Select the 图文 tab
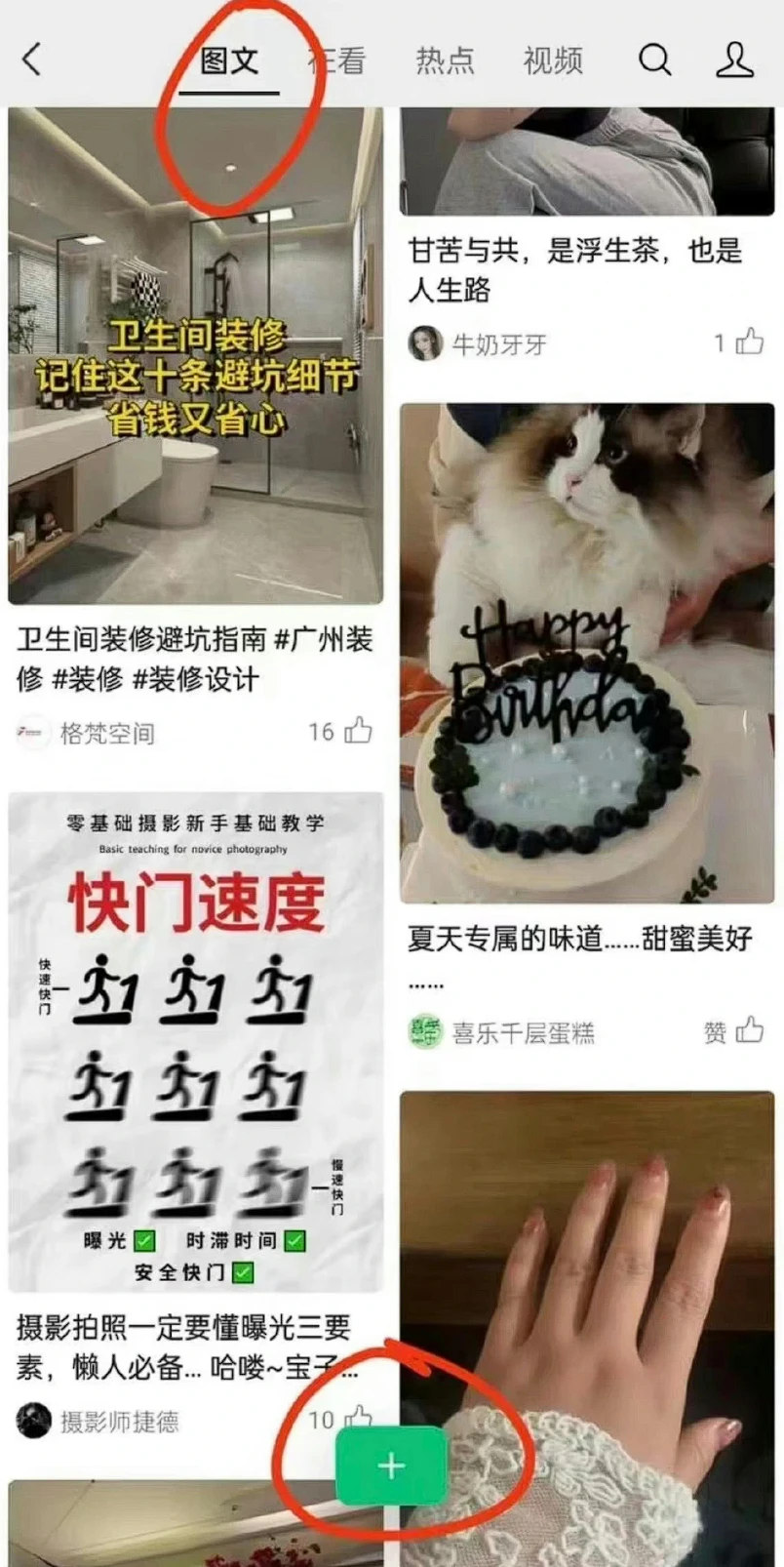Image resolution: width=784 pixels, height=1567 pixels. pos(230,60)
